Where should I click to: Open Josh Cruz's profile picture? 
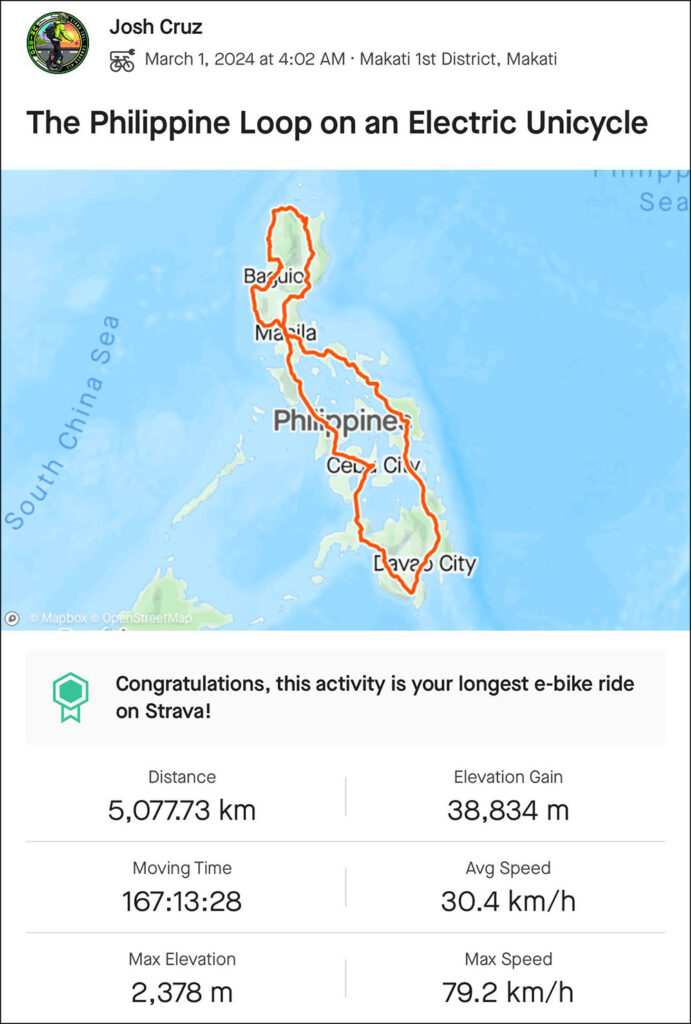58,43
